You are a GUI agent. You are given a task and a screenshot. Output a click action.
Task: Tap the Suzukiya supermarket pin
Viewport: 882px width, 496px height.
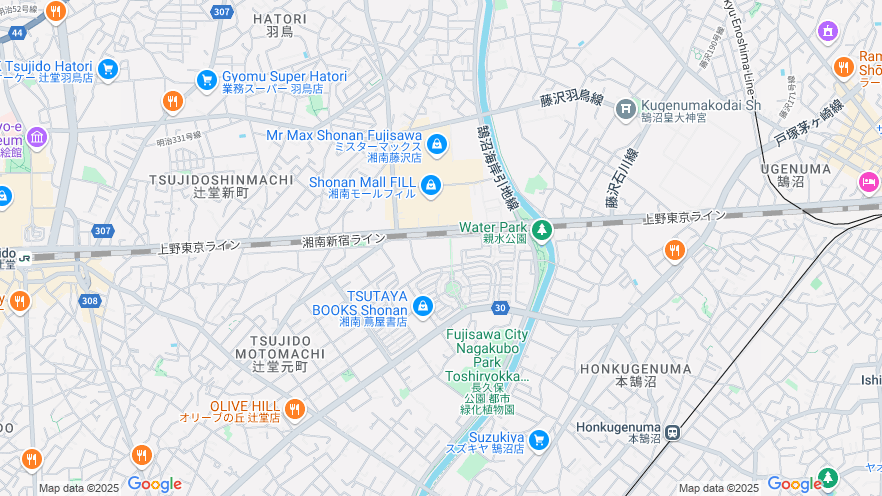[539, 440]
